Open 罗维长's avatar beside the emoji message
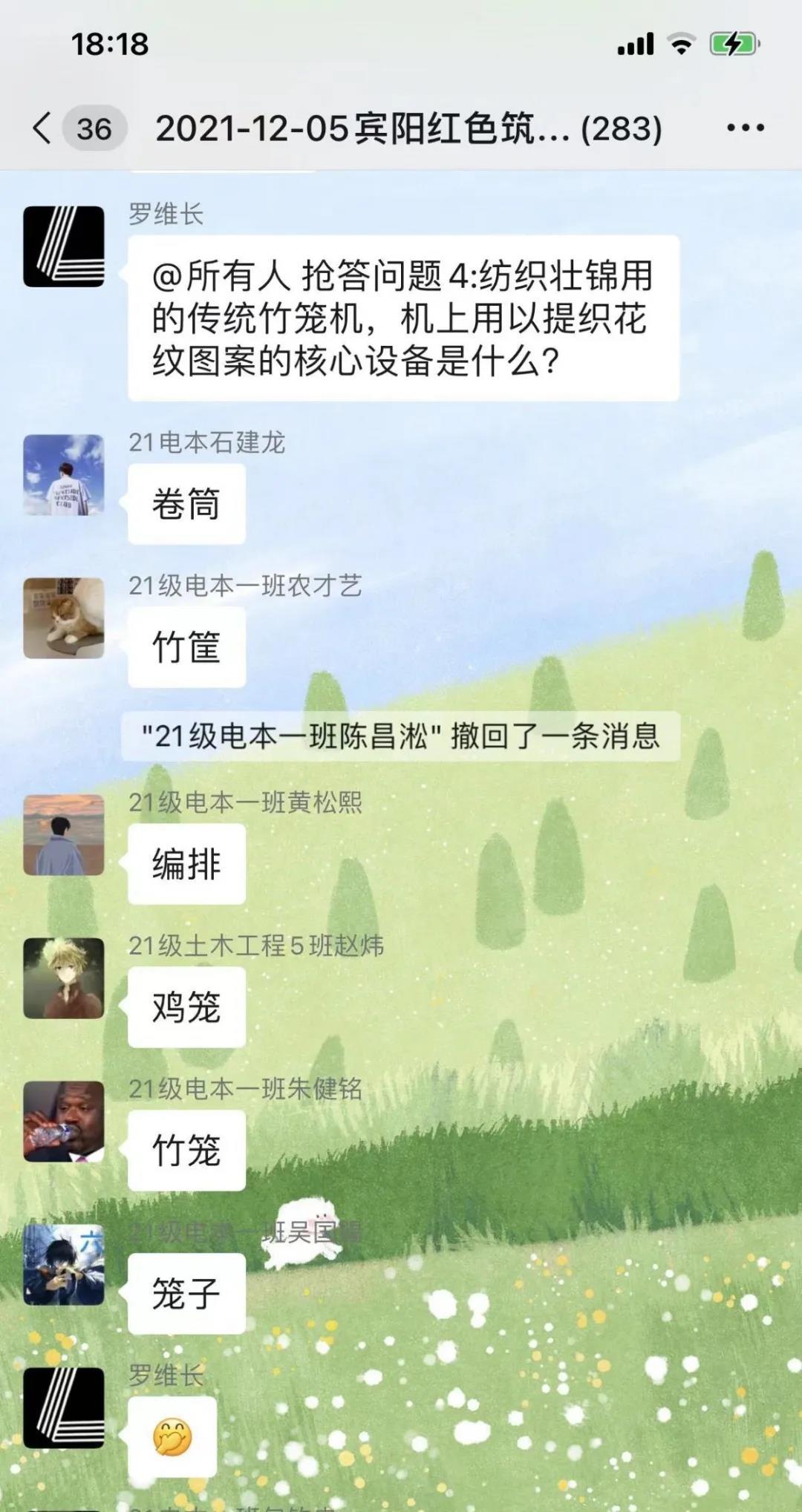This screenshot has width=802, height=1512. click(64, 1408)
